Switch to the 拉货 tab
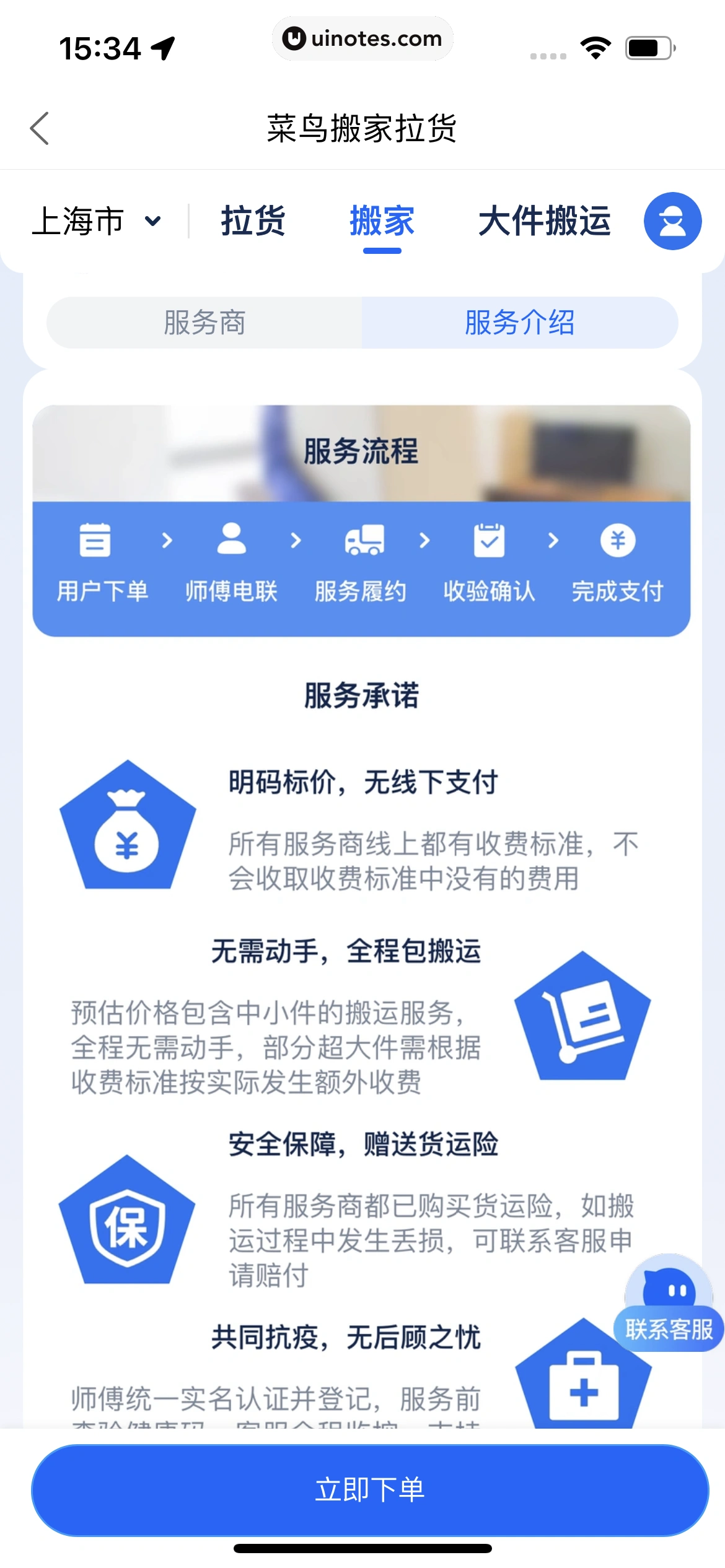Viewport: 725px width, 1568px height. click(253, 221)
